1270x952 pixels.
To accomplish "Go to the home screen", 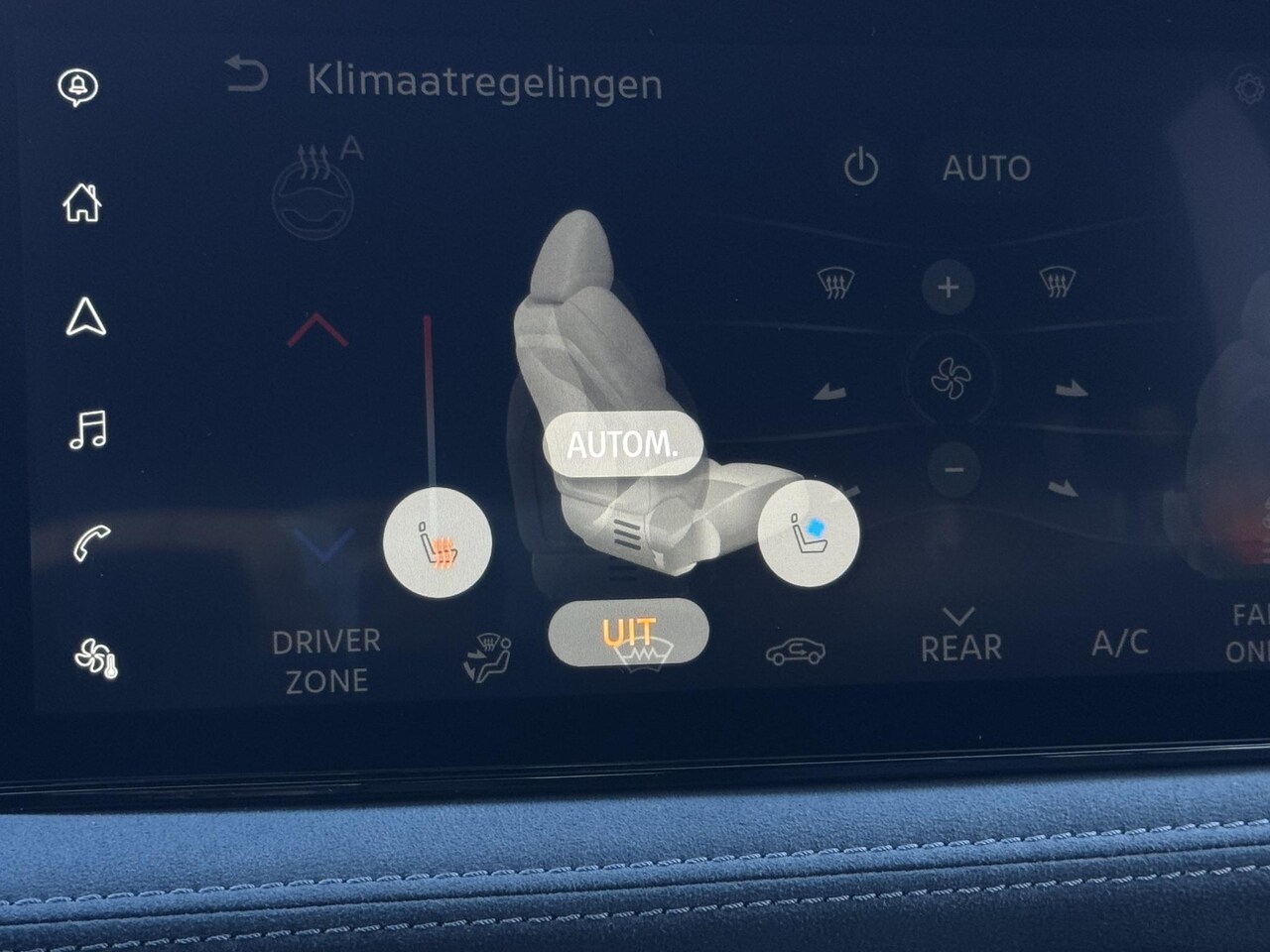I will [x=82, y=202].
